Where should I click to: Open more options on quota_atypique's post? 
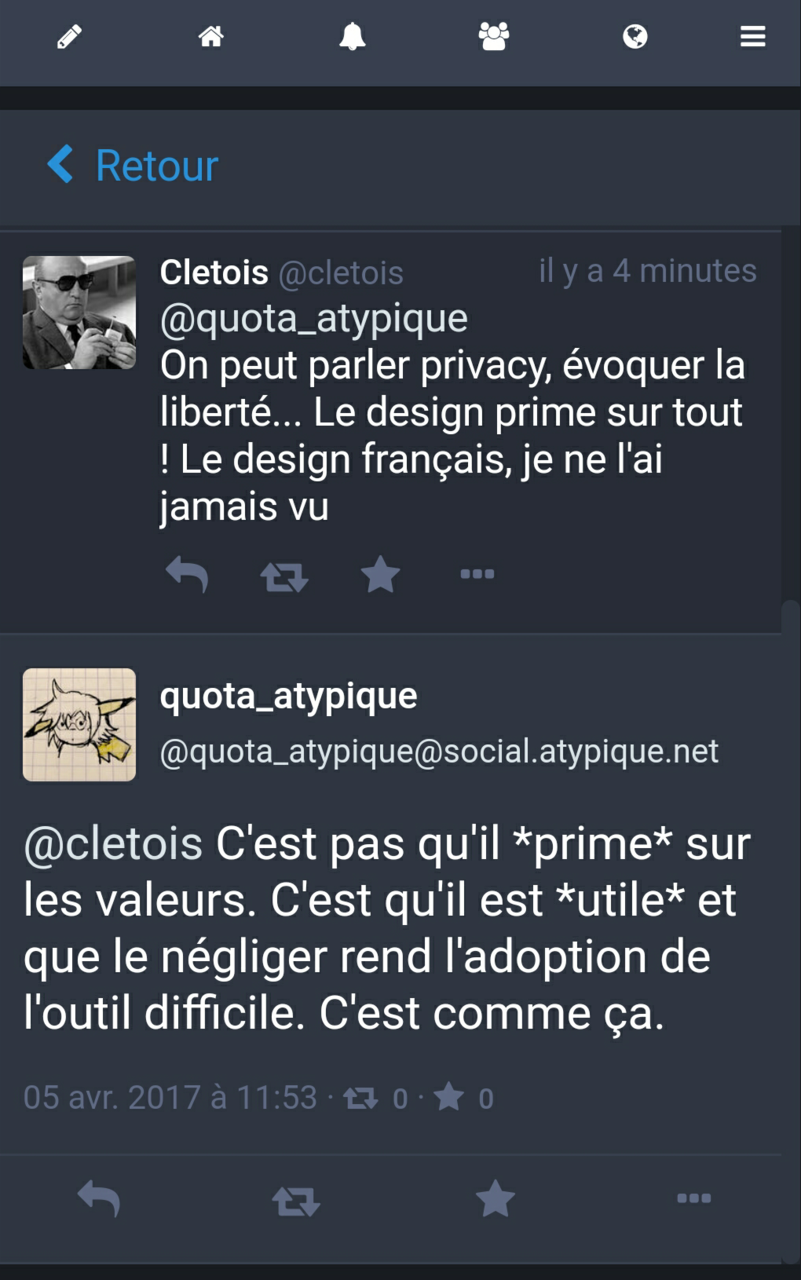pyautogui.click(x=693, y=1198)
